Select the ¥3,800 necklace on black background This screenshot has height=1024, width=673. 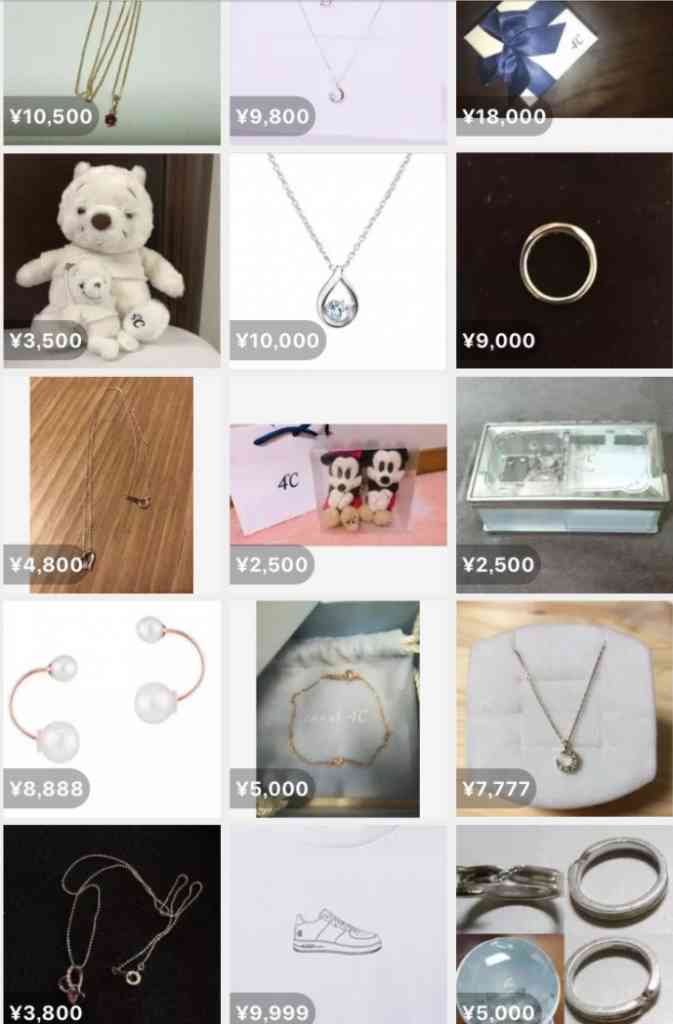pyautogui.click(x=112, y=920)
